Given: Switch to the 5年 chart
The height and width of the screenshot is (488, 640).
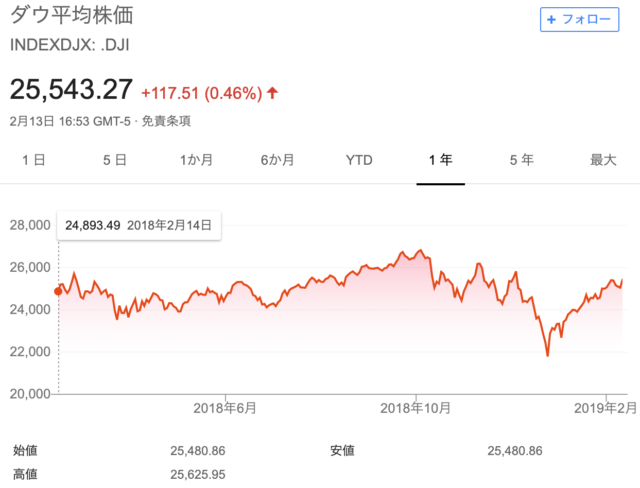Looking at the screenshot, I should (x=521, y=159).
